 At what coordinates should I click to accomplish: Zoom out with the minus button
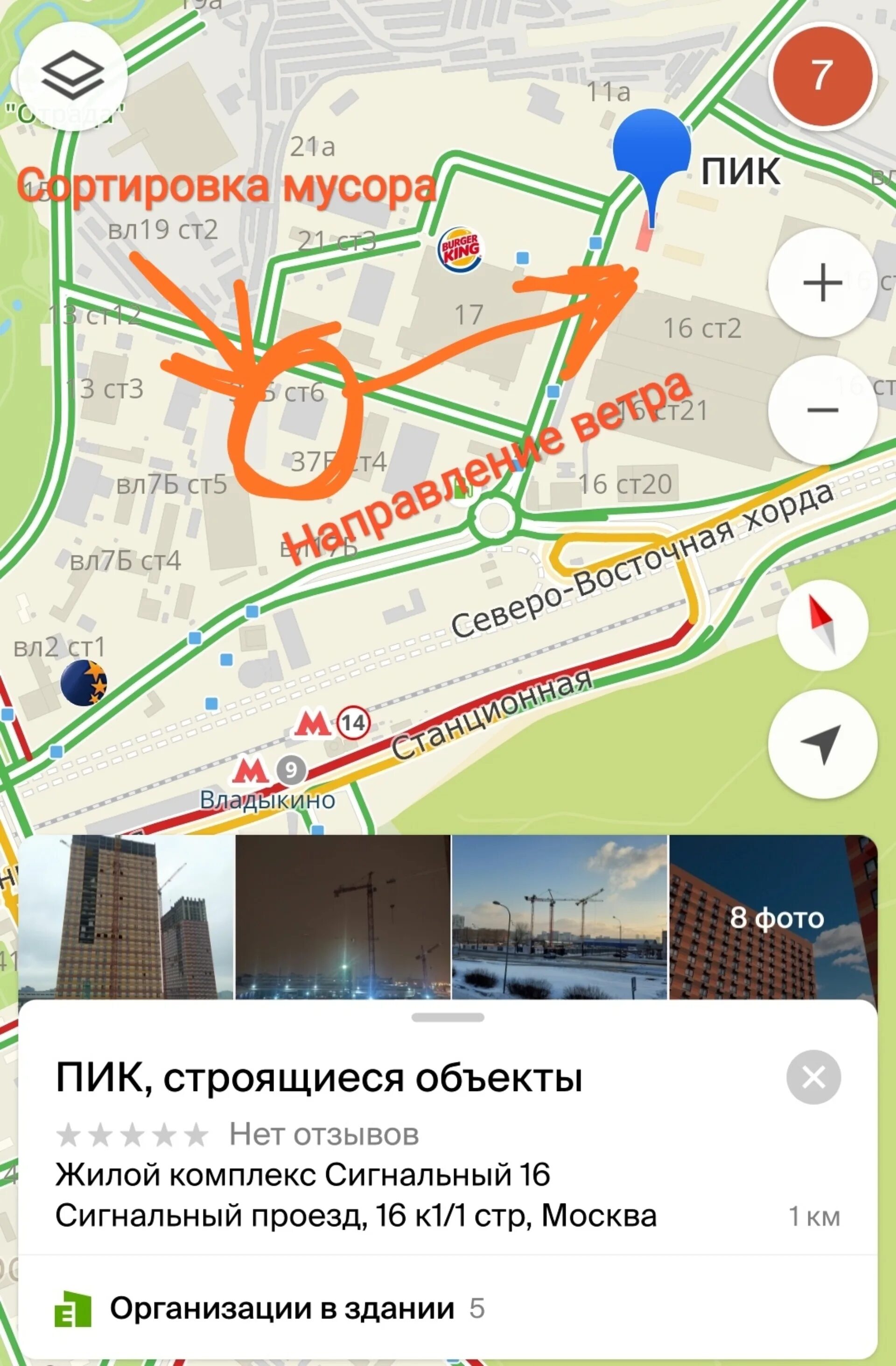(822, 410)
